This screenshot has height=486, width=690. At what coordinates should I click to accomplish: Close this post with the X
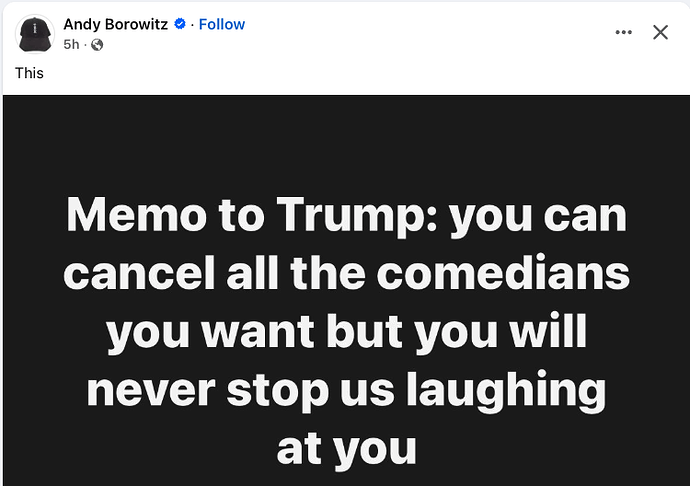pyautogui.click(x=660, y=32)
